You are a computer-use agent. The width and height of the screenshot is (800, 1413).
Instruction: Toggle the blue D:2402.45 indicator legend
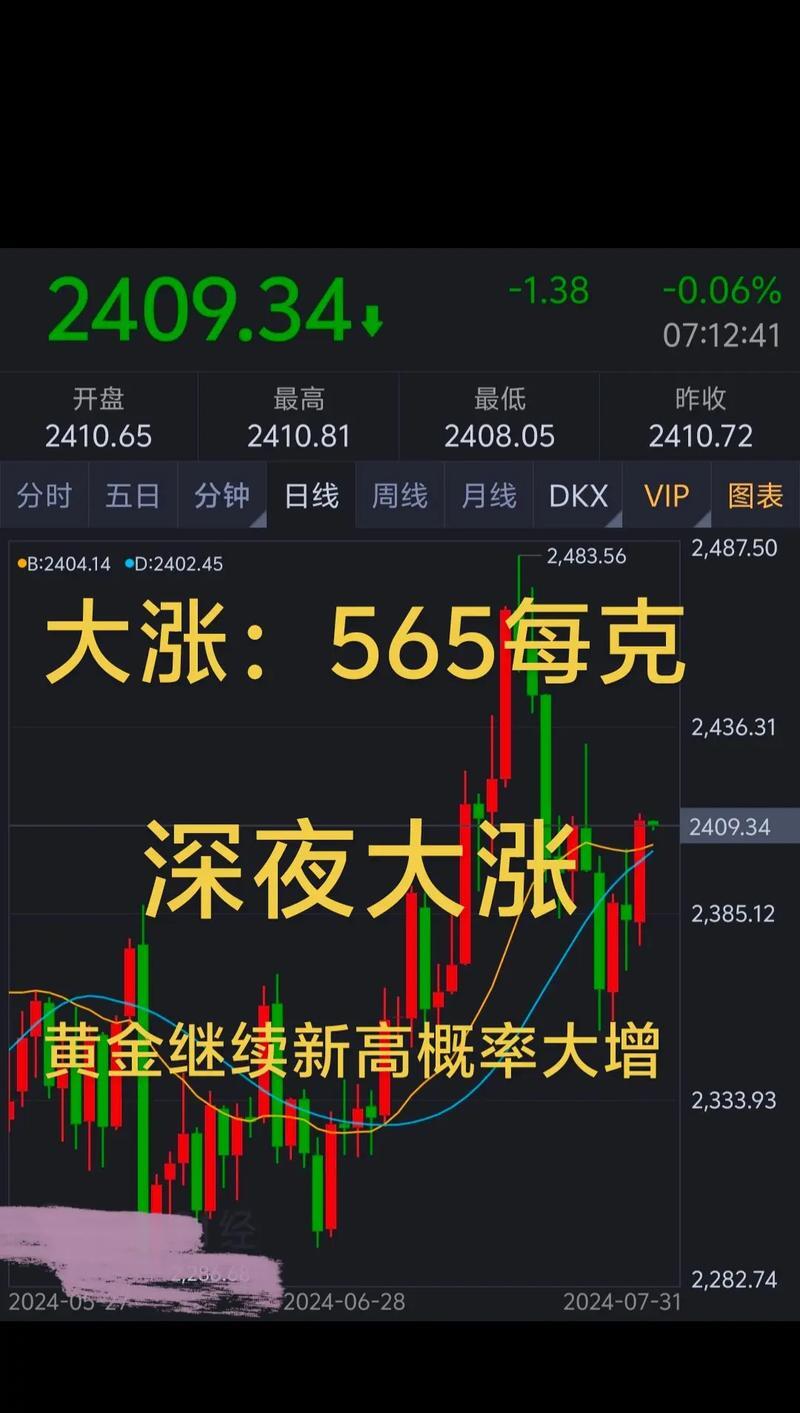point(178,564)
